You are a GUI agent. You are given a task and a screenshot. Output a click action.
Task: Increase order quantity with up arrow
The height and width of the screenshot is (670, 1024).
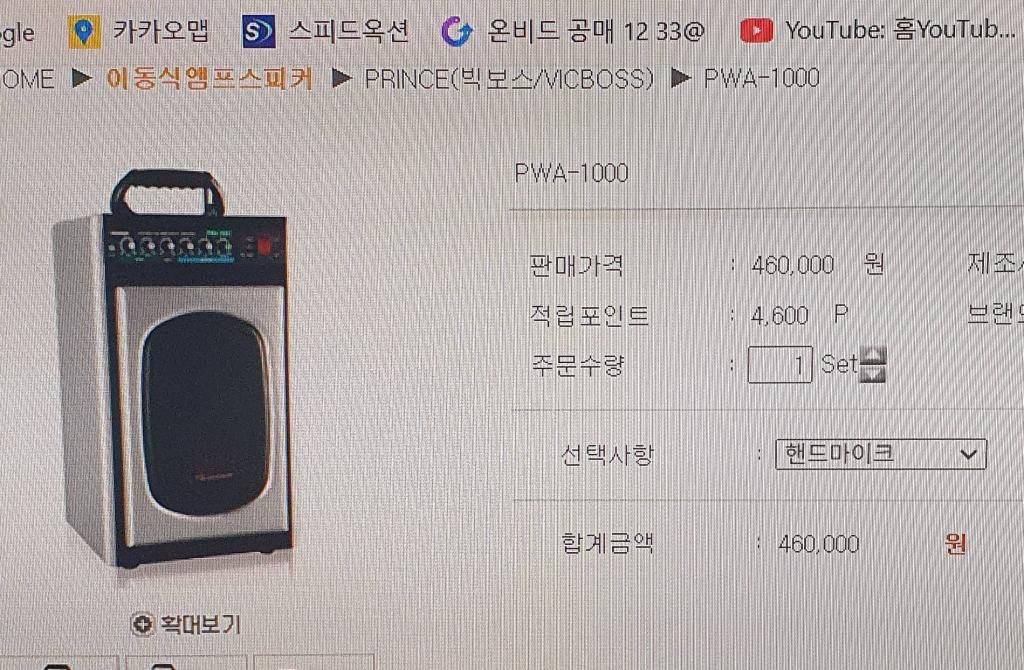click(x=873, y=355)
